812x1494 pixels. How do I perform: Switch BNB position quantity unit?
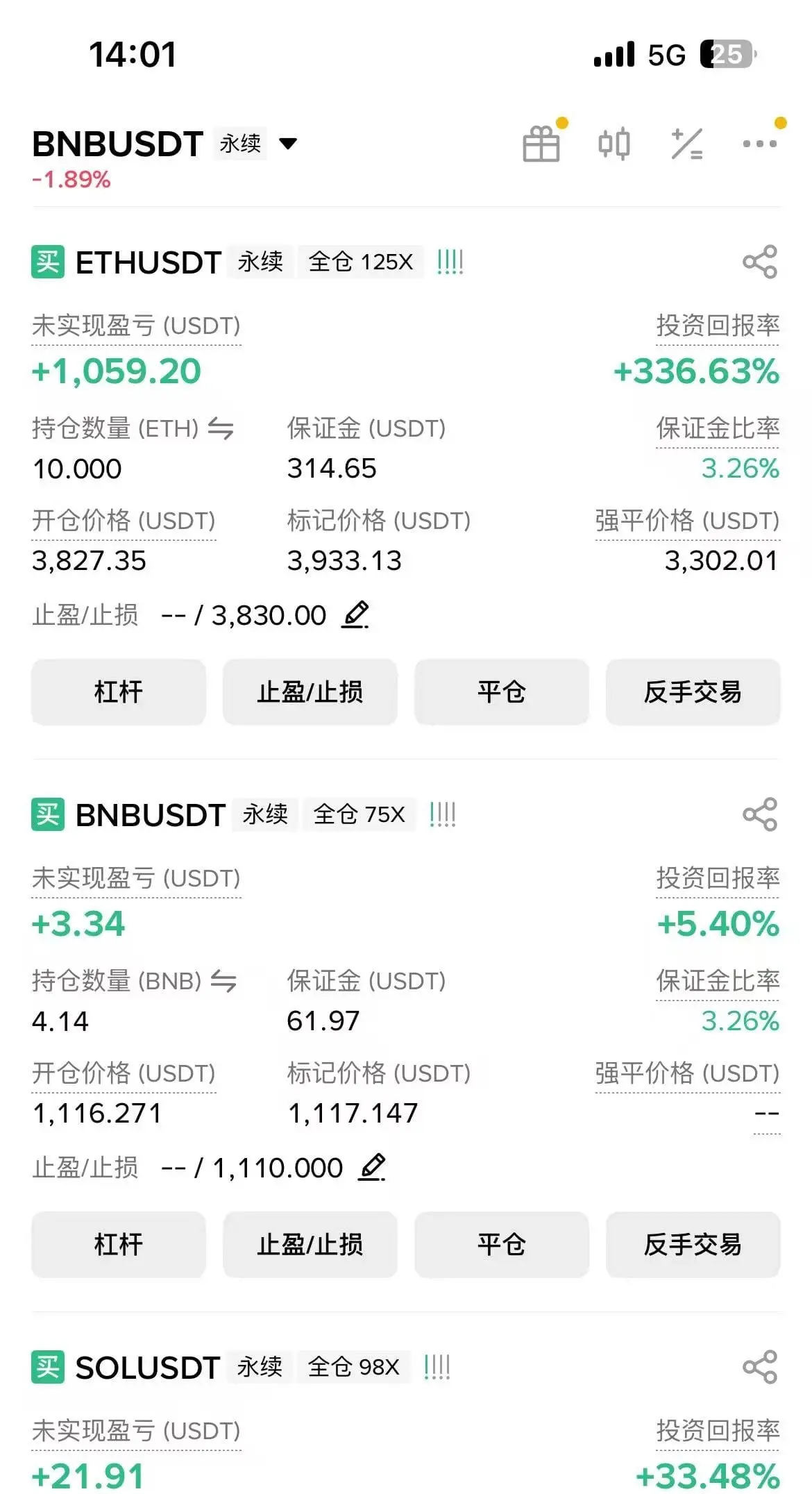(223, 981)
